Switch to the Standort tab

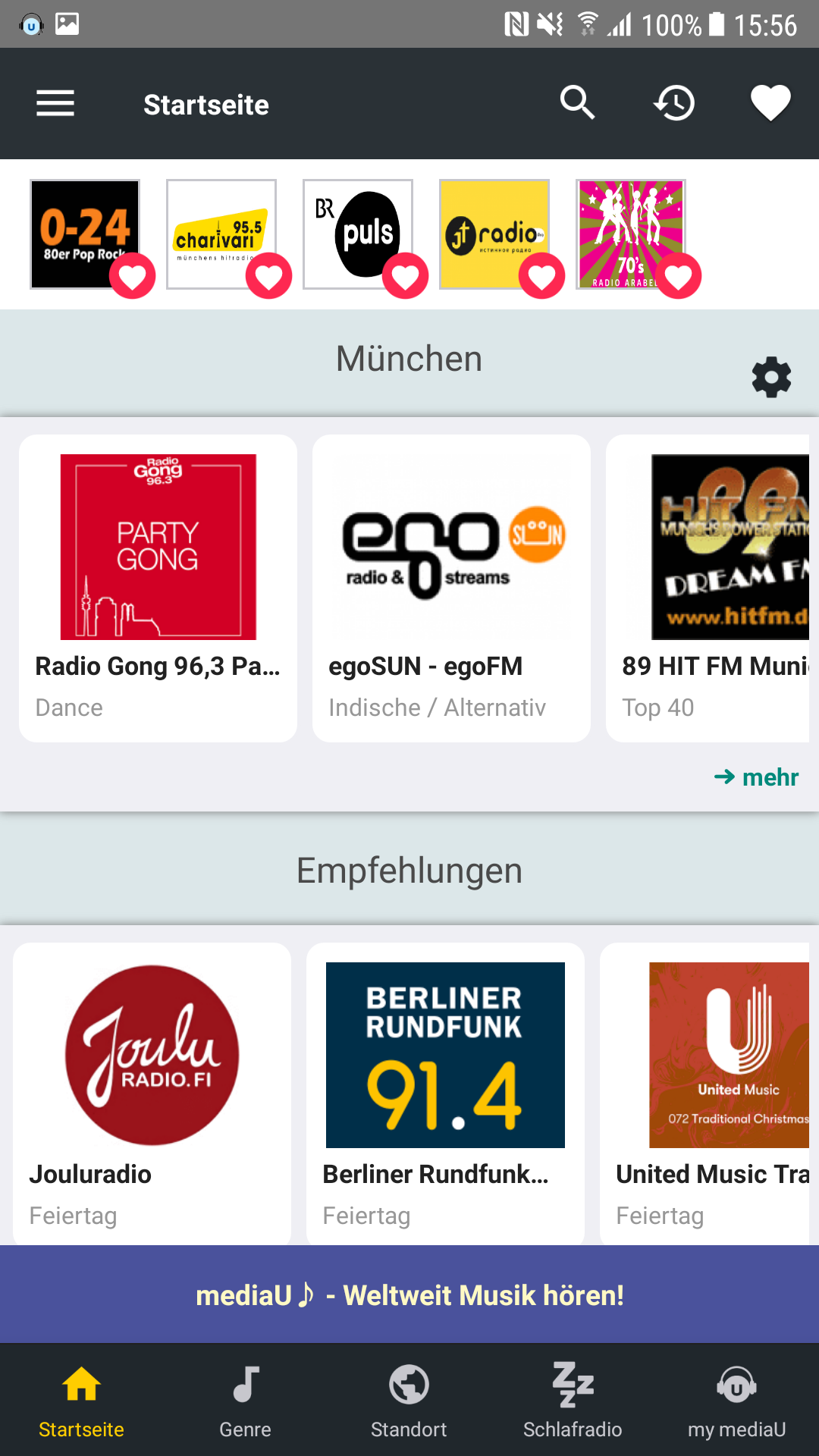tap(409, 1399)
